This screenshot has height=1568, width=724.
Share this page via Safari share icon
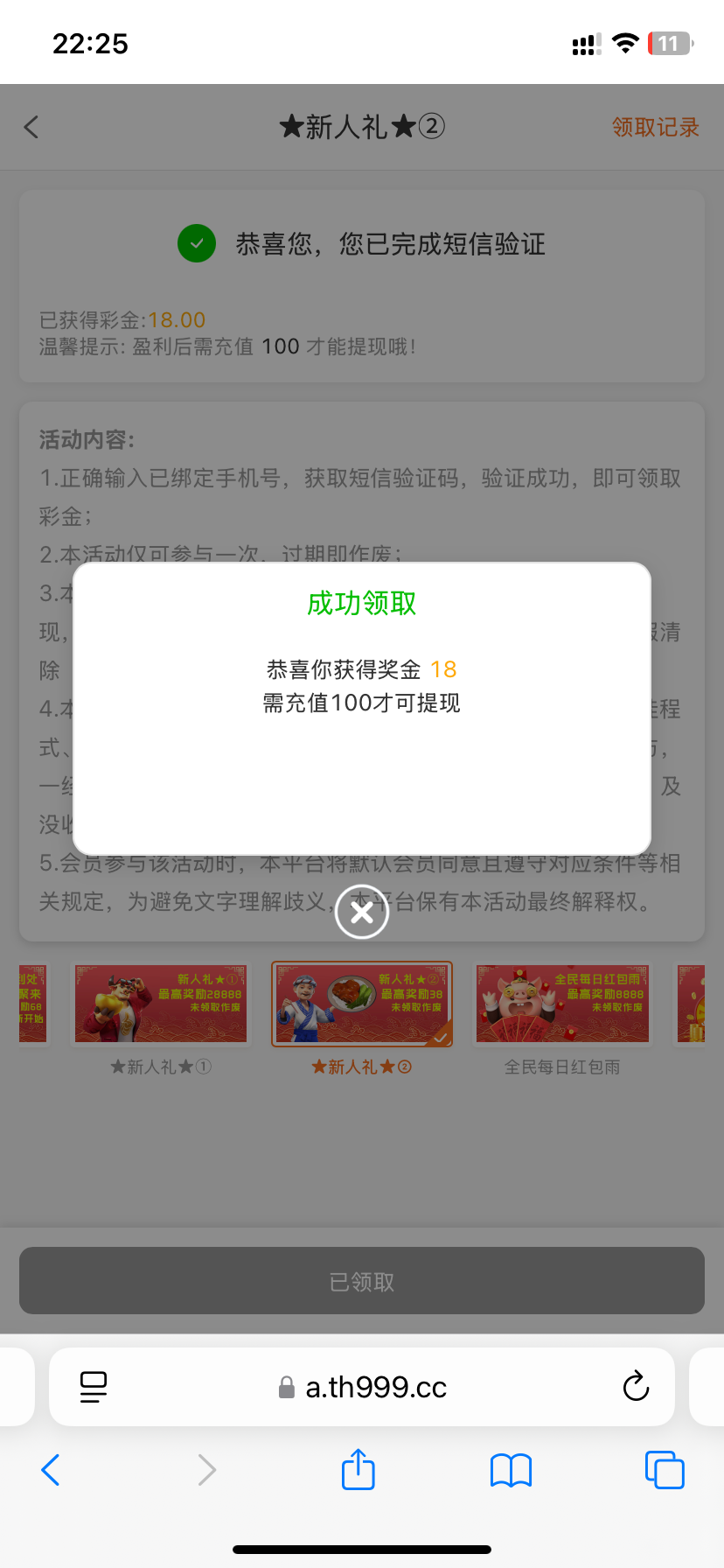pyautogui.click(x=358, y=1470)
